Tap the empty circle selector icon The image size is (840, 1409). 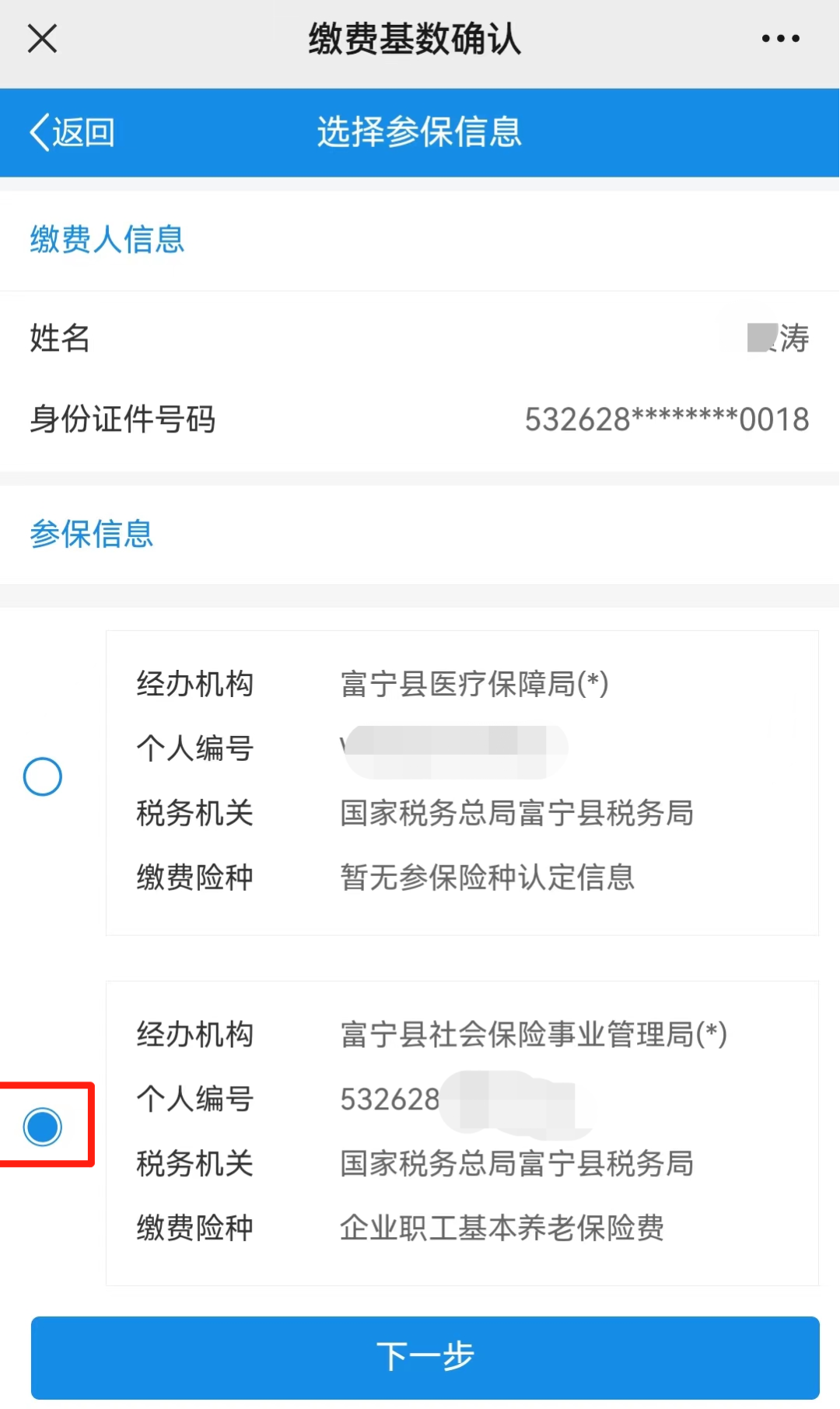point(43,775)
